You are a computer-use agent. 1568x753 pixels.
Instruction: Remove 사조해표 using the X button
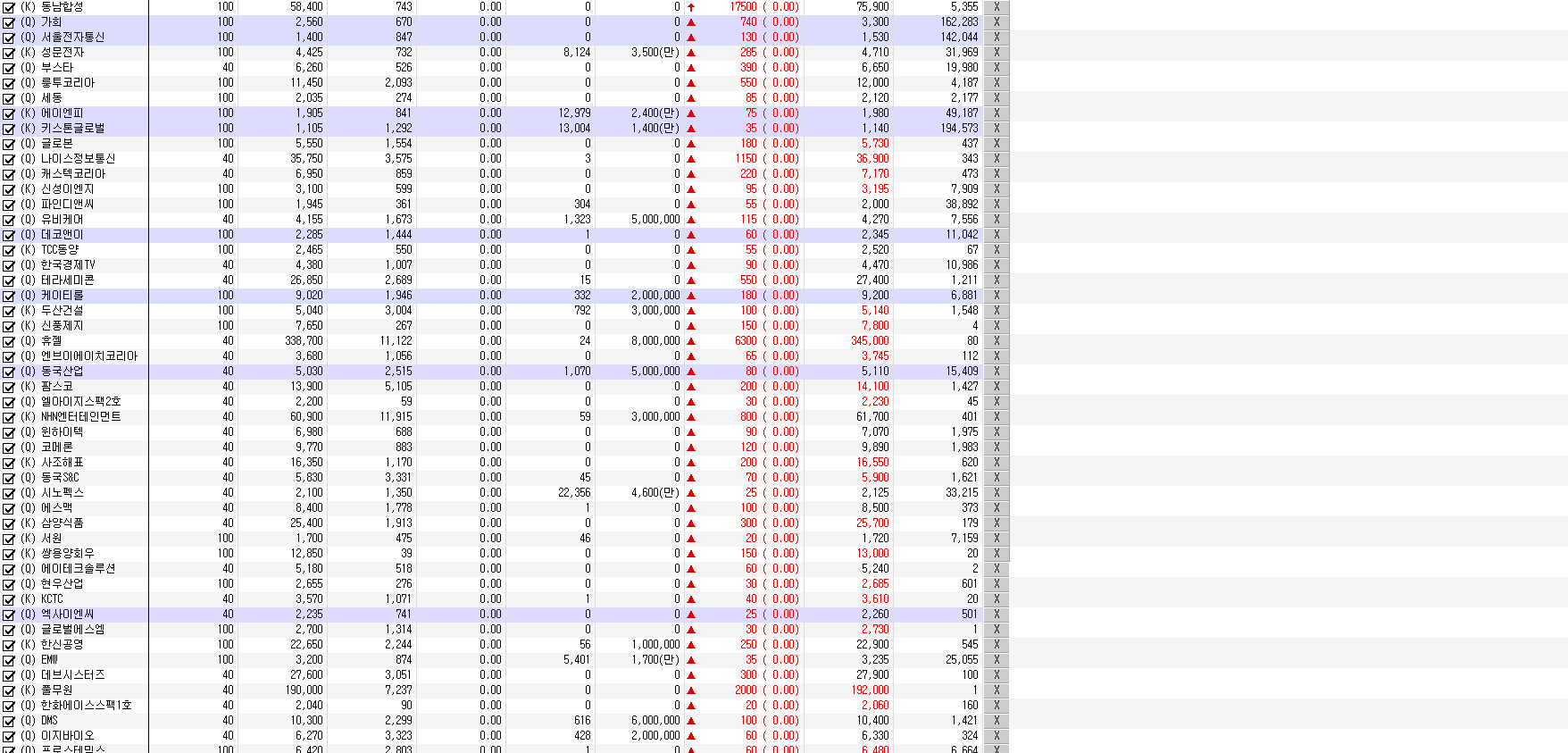[x=997, y=463]
